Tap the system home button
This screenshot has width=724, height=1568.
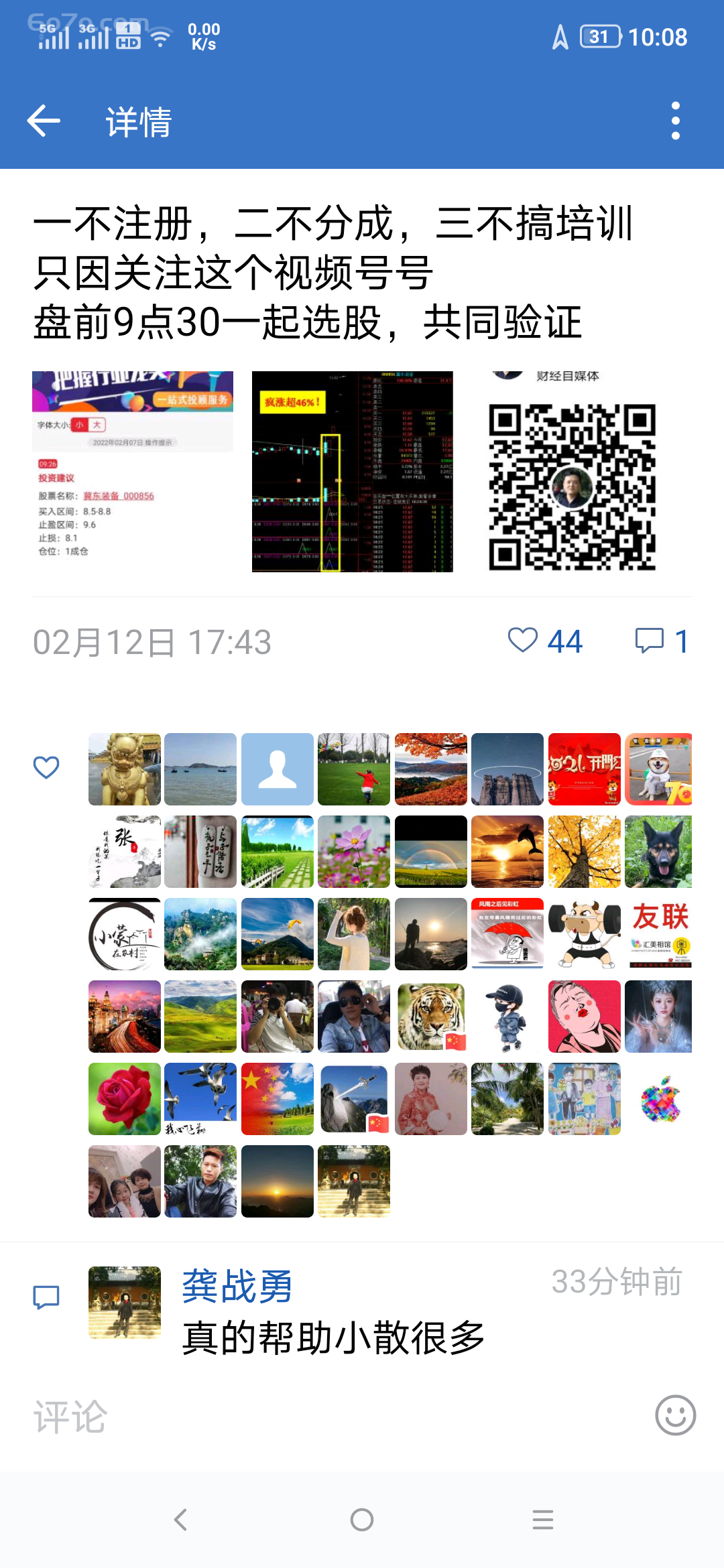tap(362, 1520)
